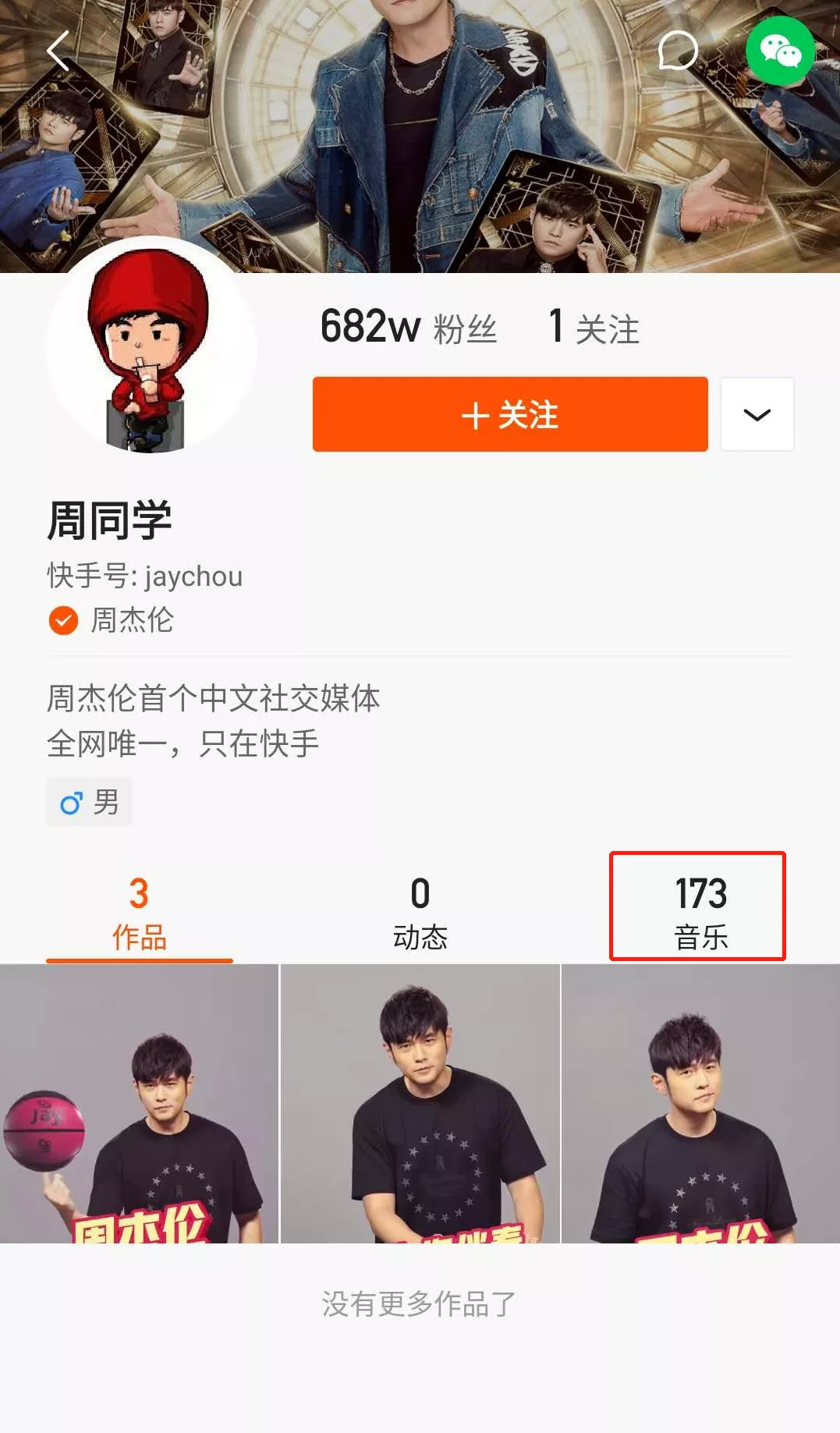
Task: Expand the dropdown arrow beside the follow button
Action: pos(757,414)
